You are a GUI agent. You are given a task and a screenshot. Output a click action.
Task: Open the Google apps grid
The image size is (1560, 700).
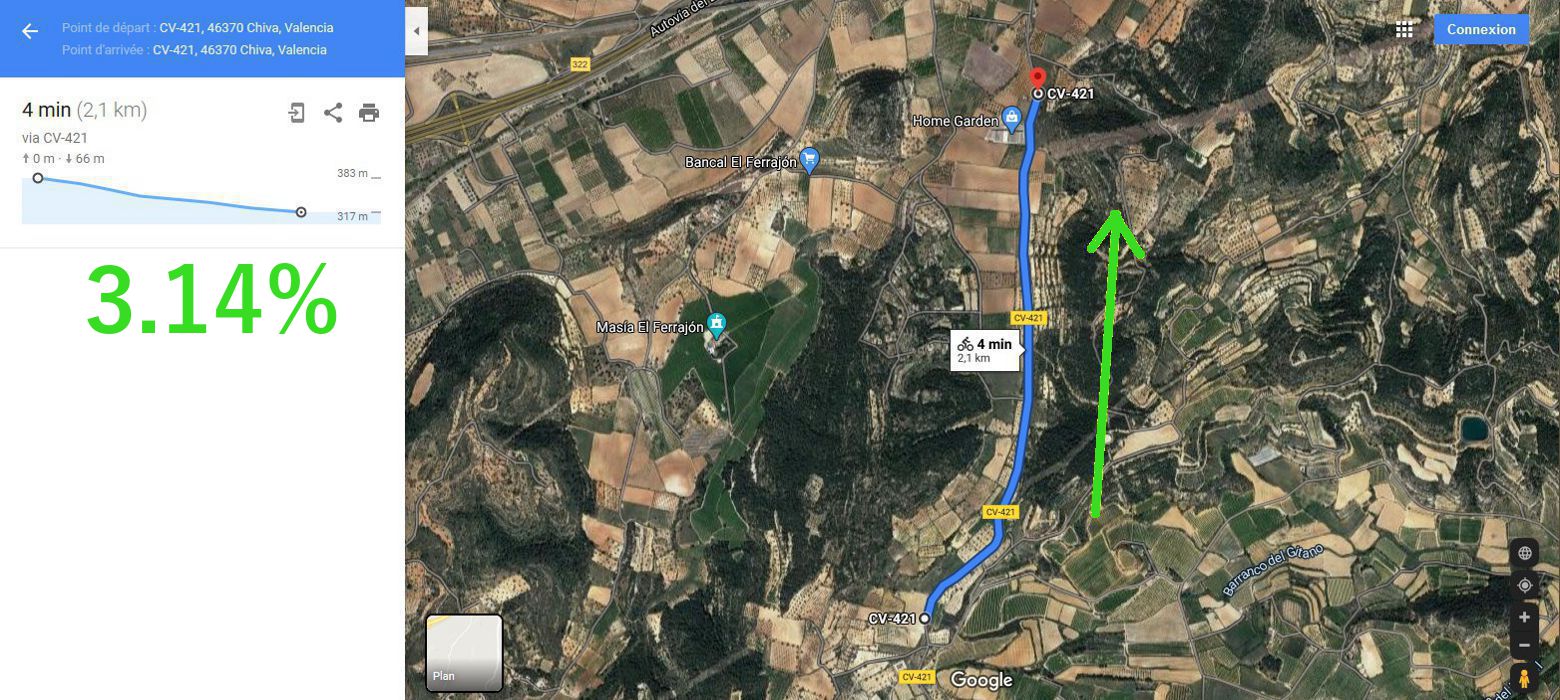coord(1404,30)
